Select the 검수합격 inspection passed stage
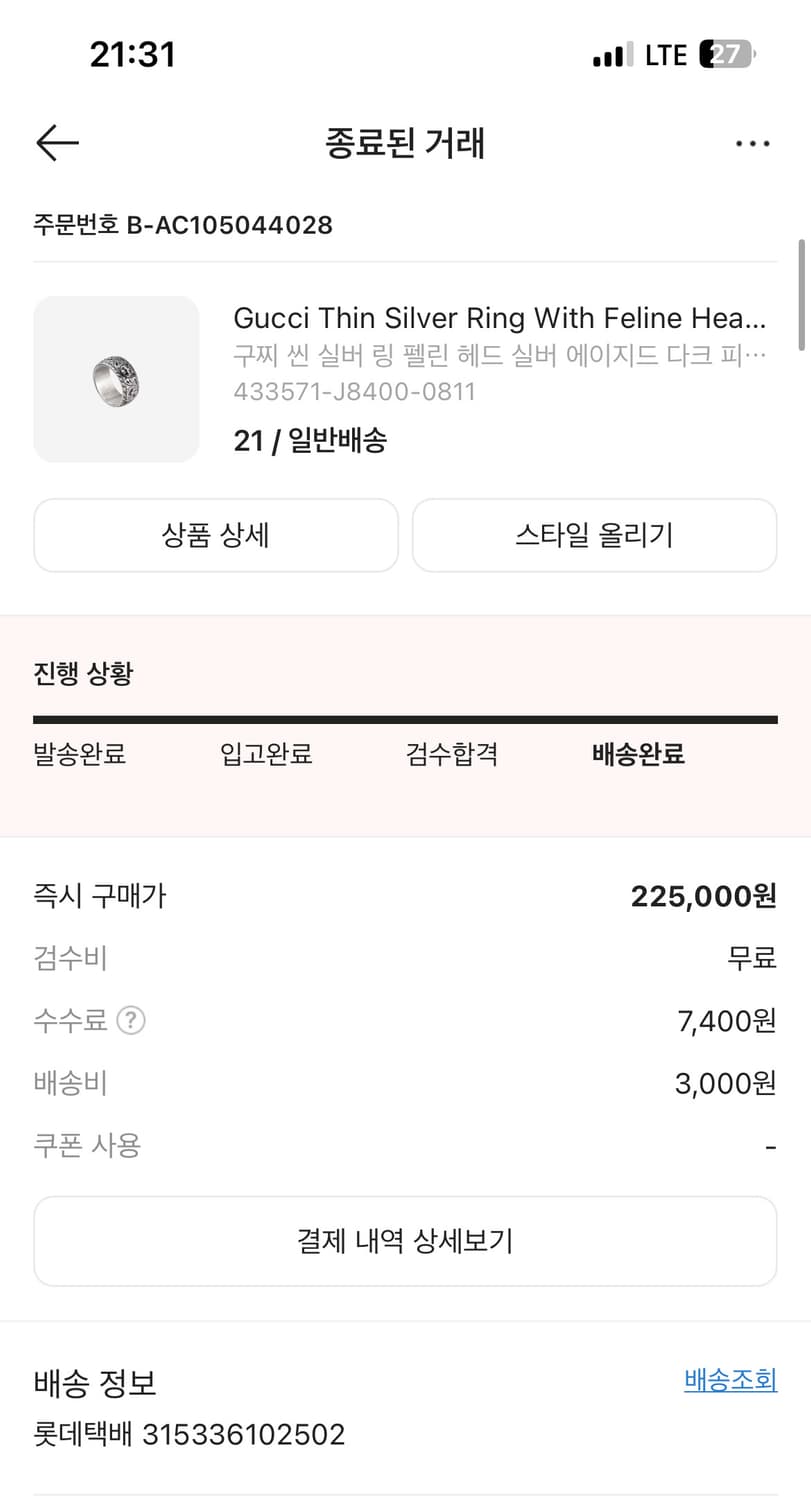 click(451, 754)
